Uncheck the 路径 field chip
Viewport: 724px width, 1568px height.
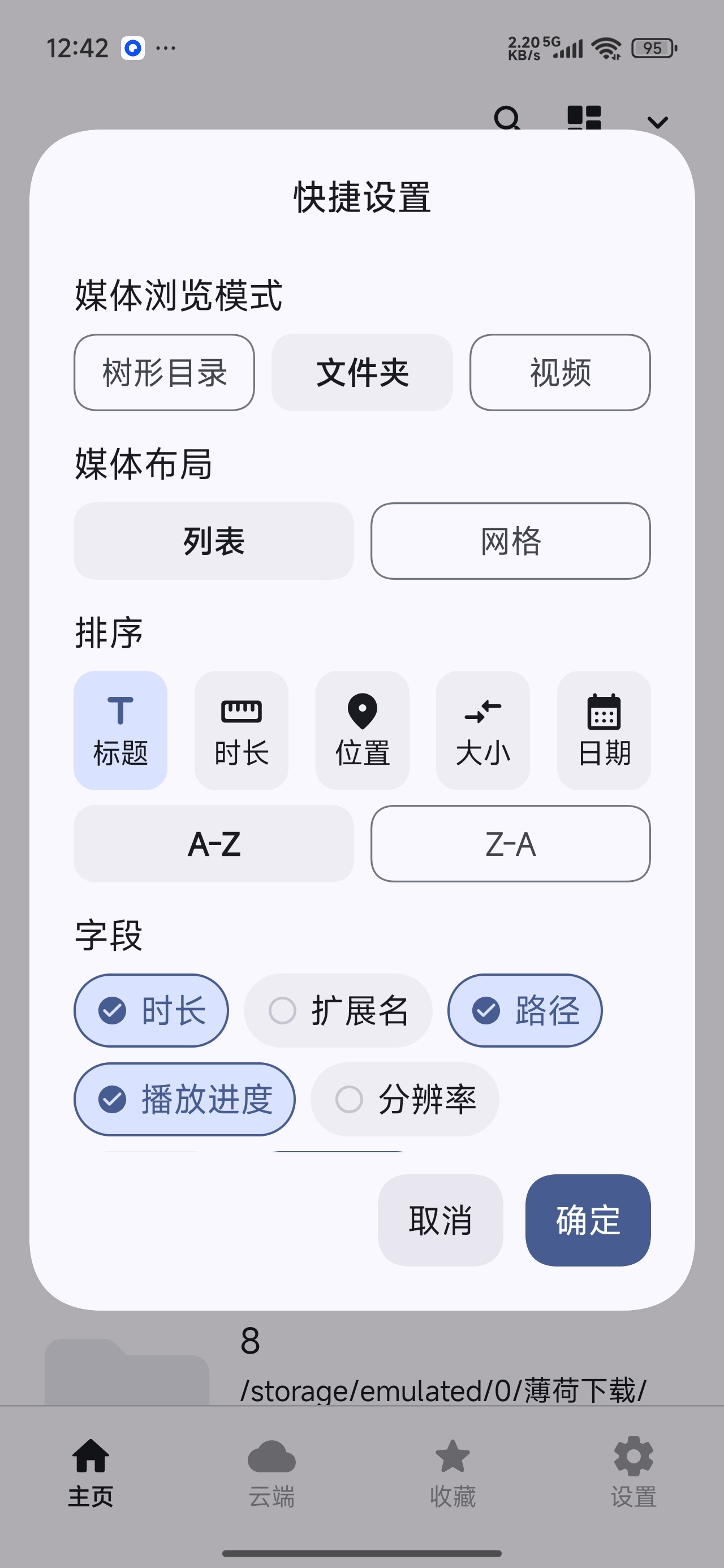(525, 1010)
